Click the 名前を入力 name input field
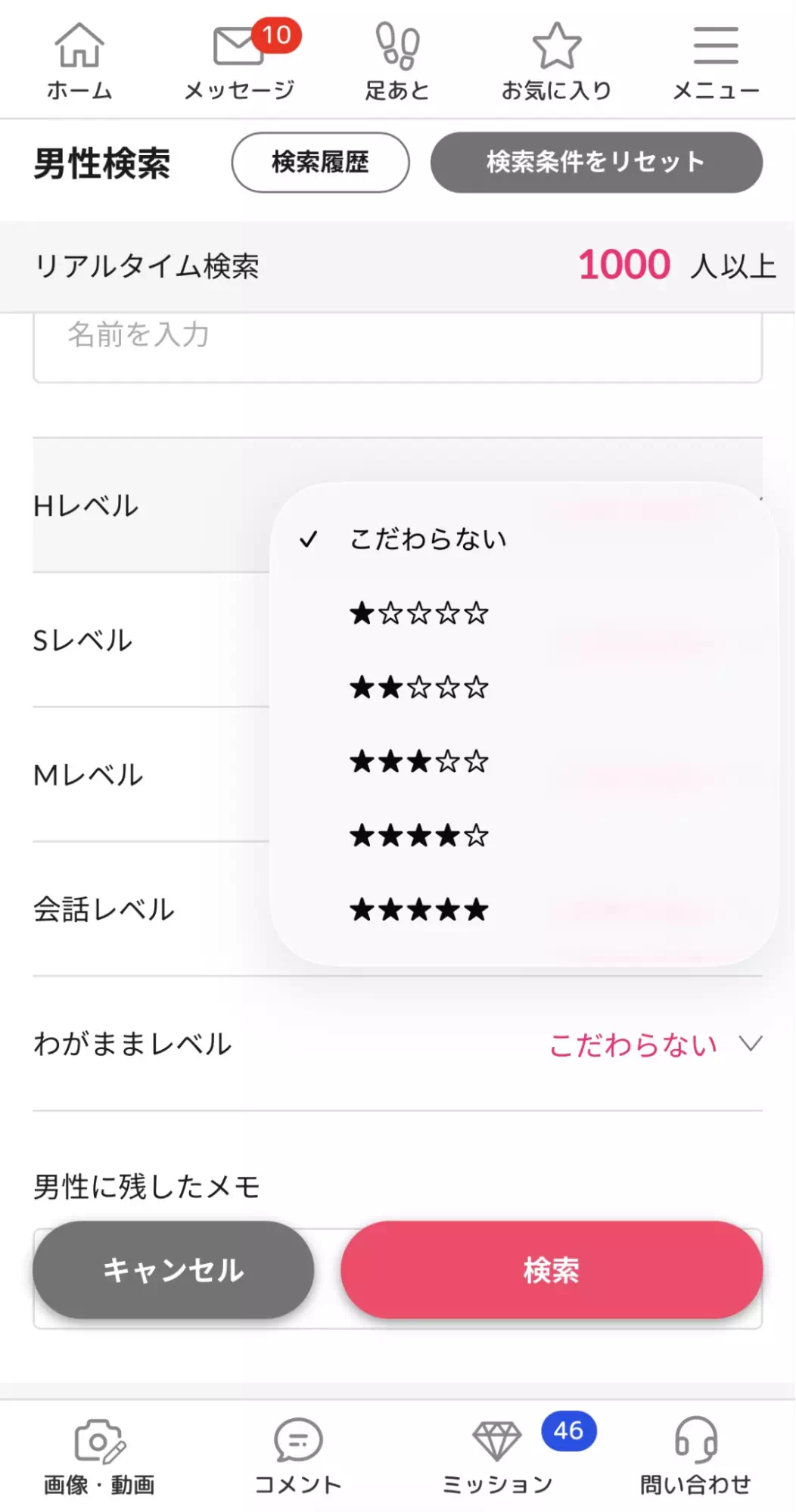Viewport: 796px width, 1512px height. click(x=397, y=338)
